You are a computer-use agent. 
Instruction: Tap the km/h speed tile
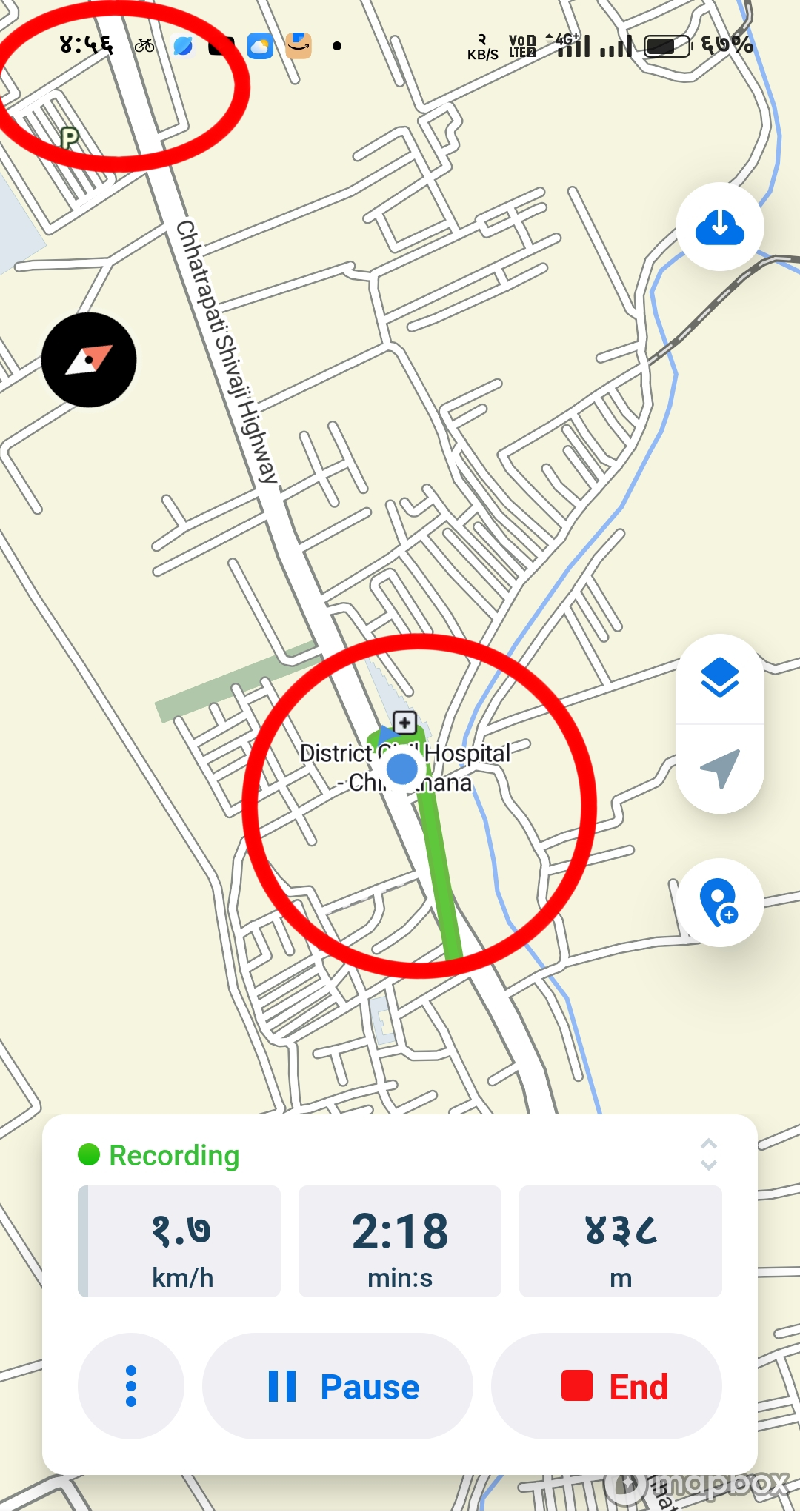coord(179,1241)
